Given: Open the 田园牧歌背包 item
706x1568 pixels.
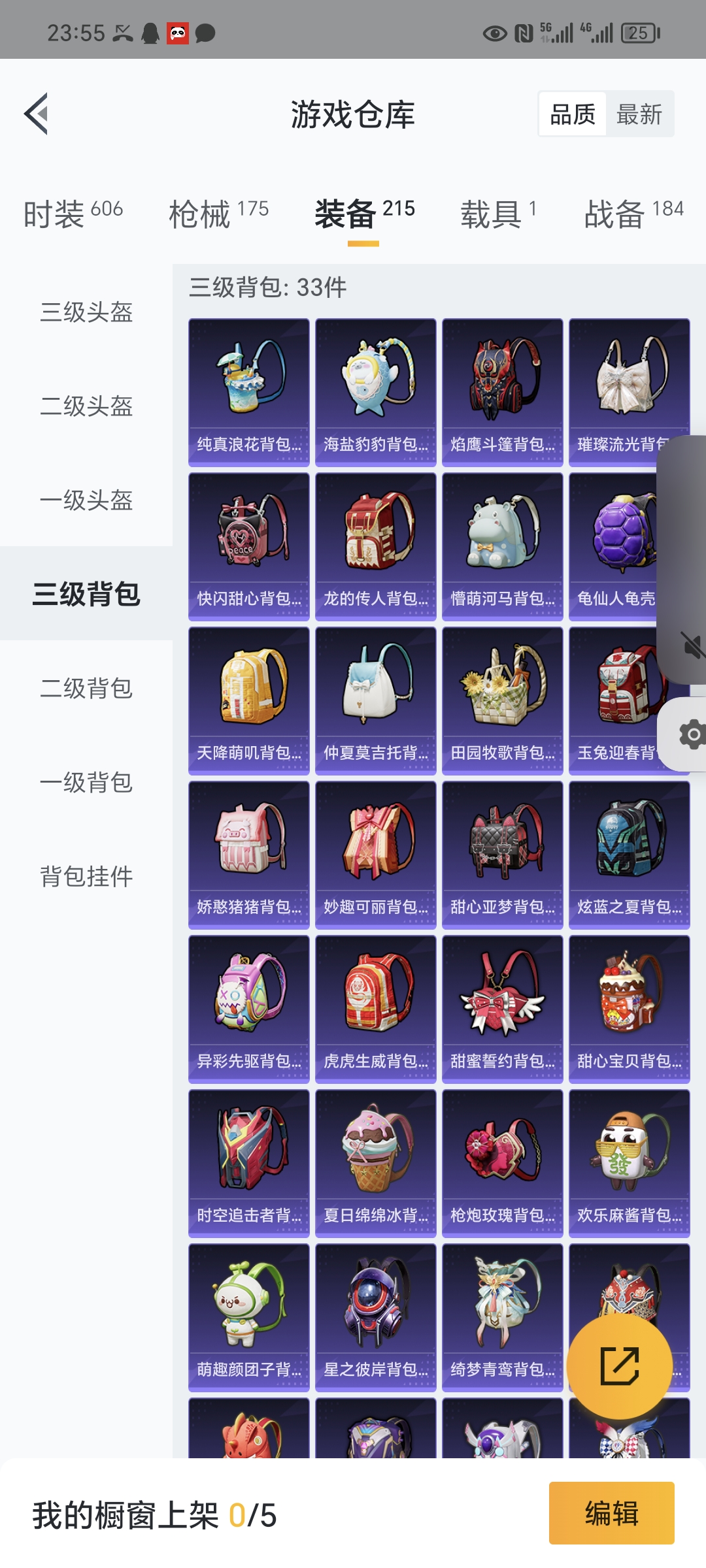Looking at the screenshot, I should point(503,700).
